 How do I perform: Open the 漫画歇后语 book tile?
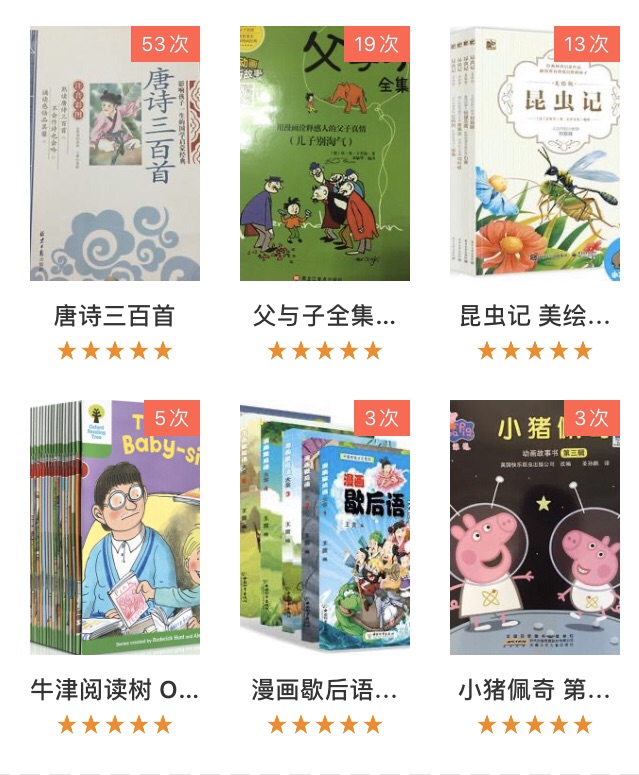click(x=324, y=528)
